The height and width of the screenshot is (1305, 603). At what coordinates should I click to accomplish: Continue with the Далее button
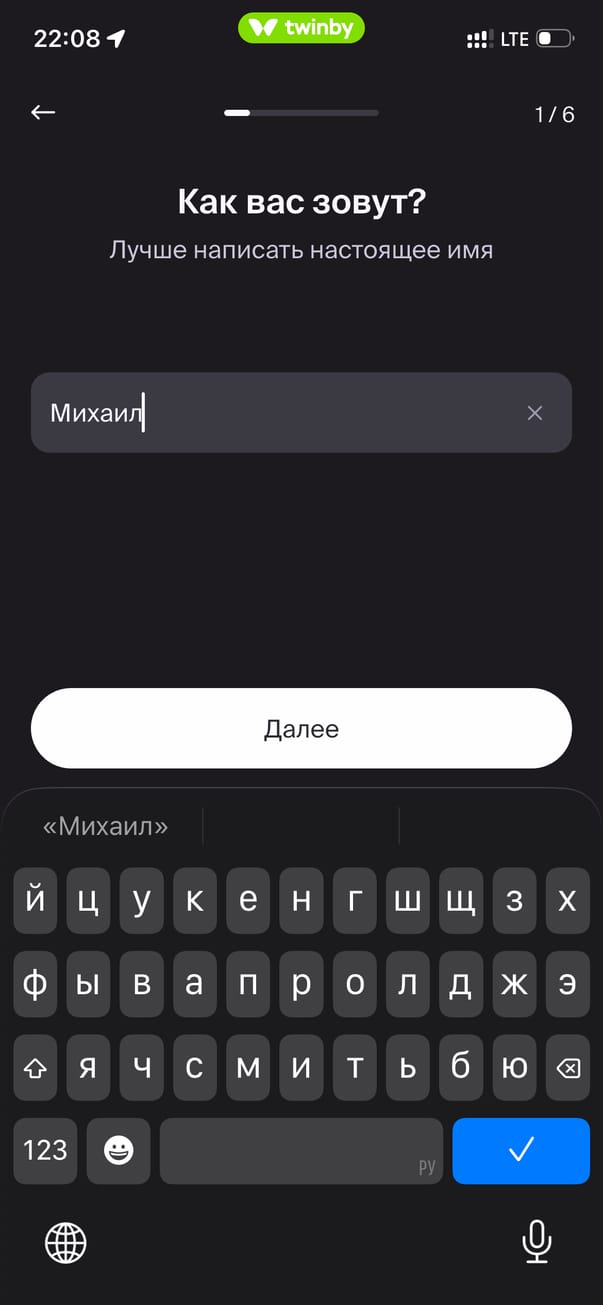pos(301,729)
